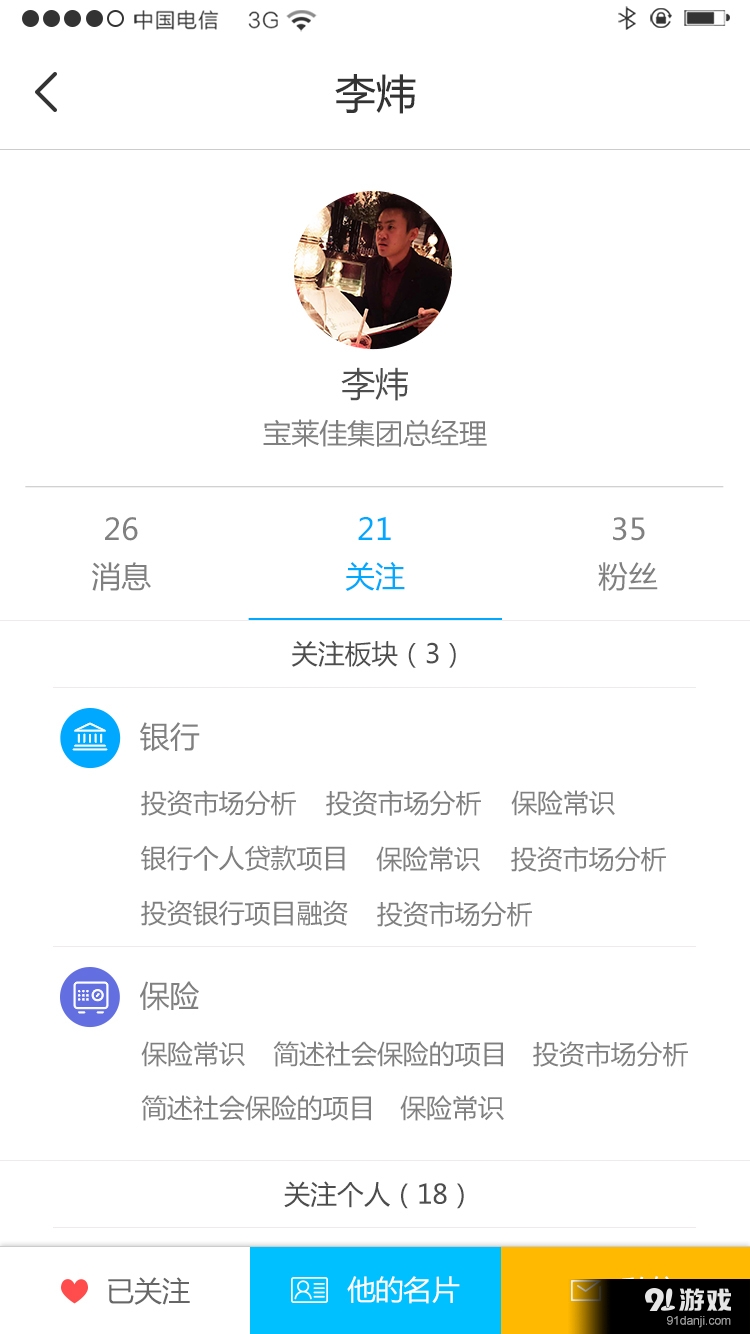This screenshot has width=750, height=1334.
Task: Toggle the 已关注 follow state
Action: coord(125,1290)
